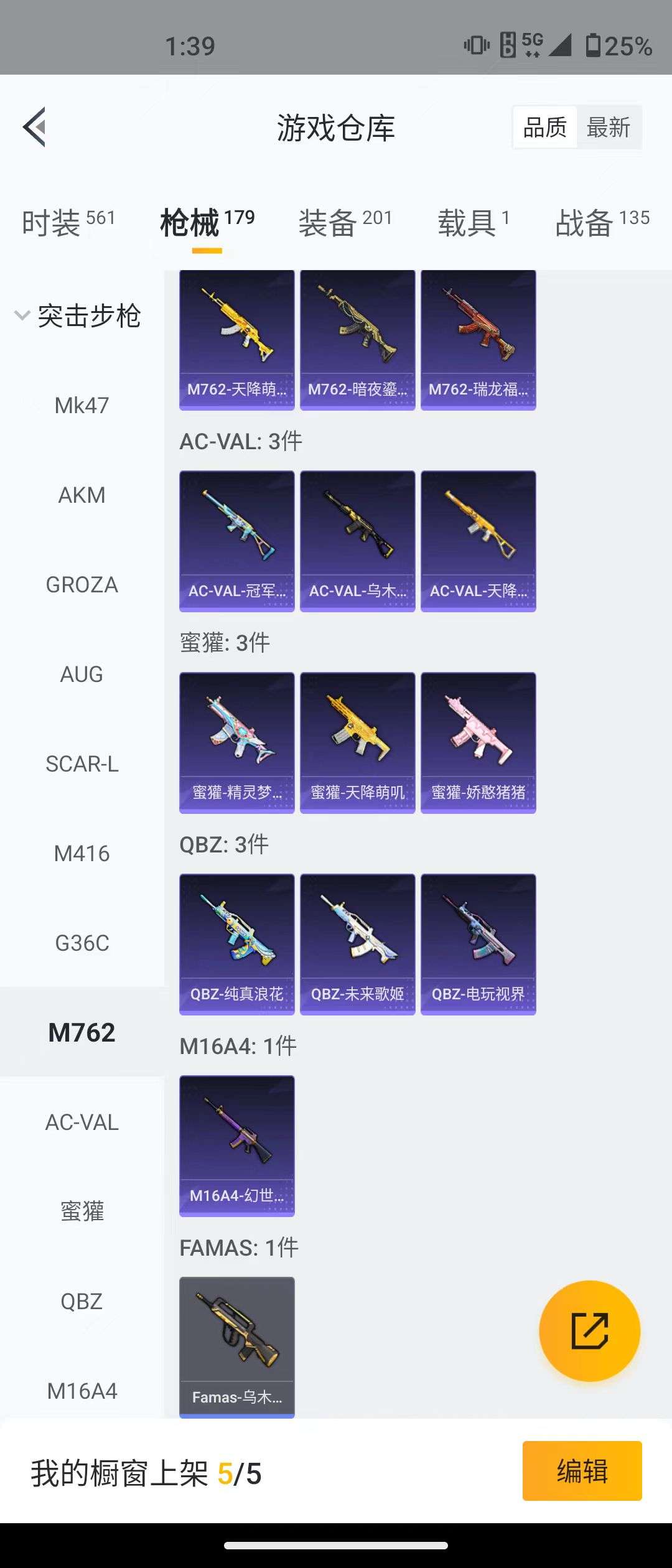Select SCAR-L in the side list
This screenshot has height=1568, width=672.
pos(82,764)
